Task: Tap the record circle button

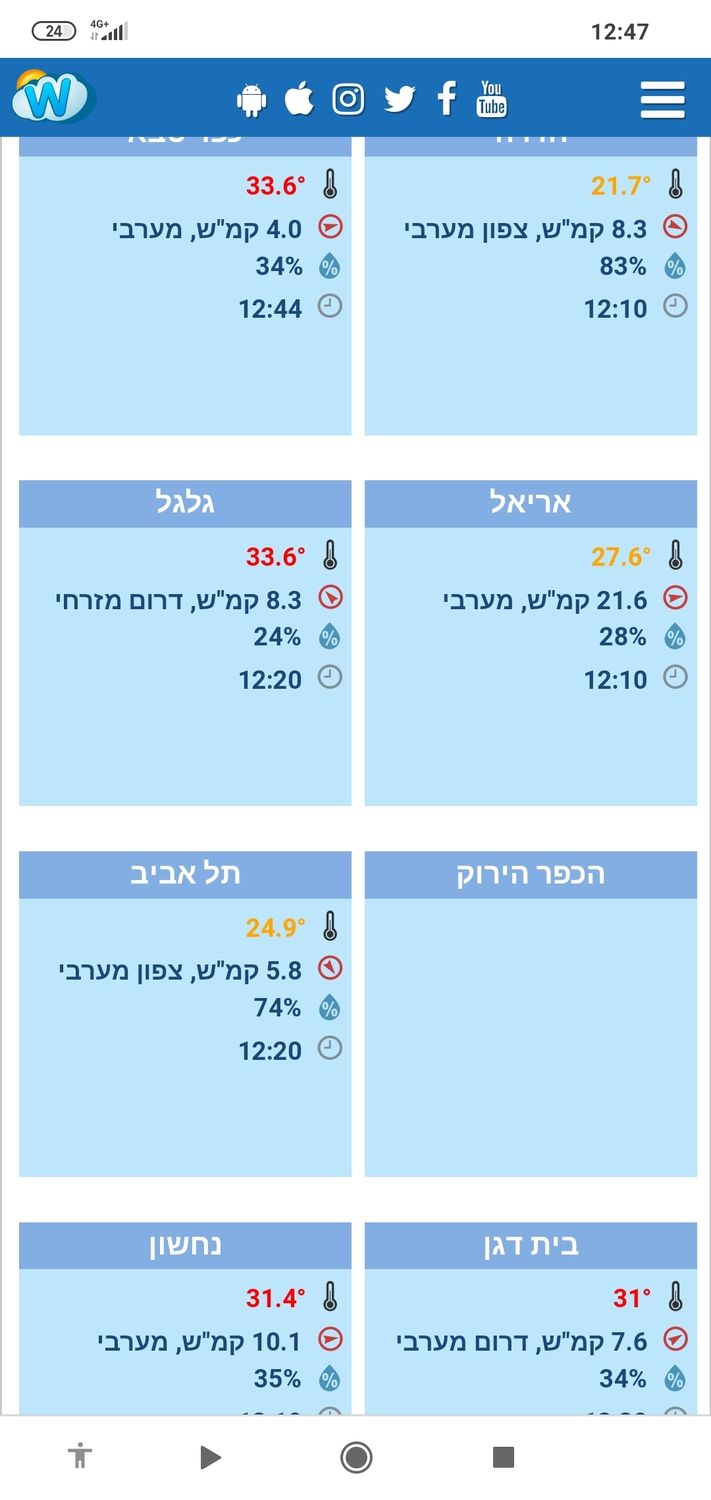Action: coord(356,1457)
